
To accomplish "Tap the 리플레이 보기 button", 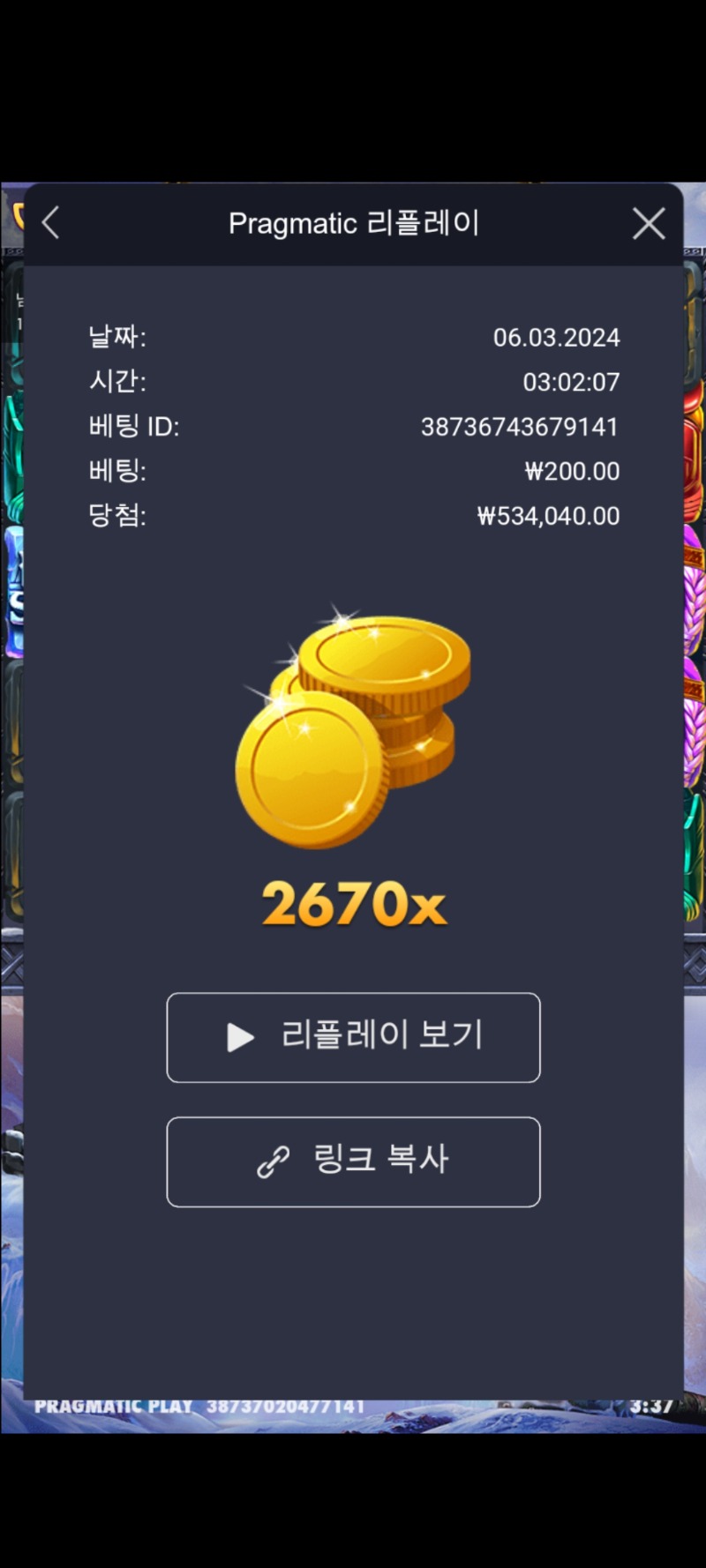I will [353, 1037].
